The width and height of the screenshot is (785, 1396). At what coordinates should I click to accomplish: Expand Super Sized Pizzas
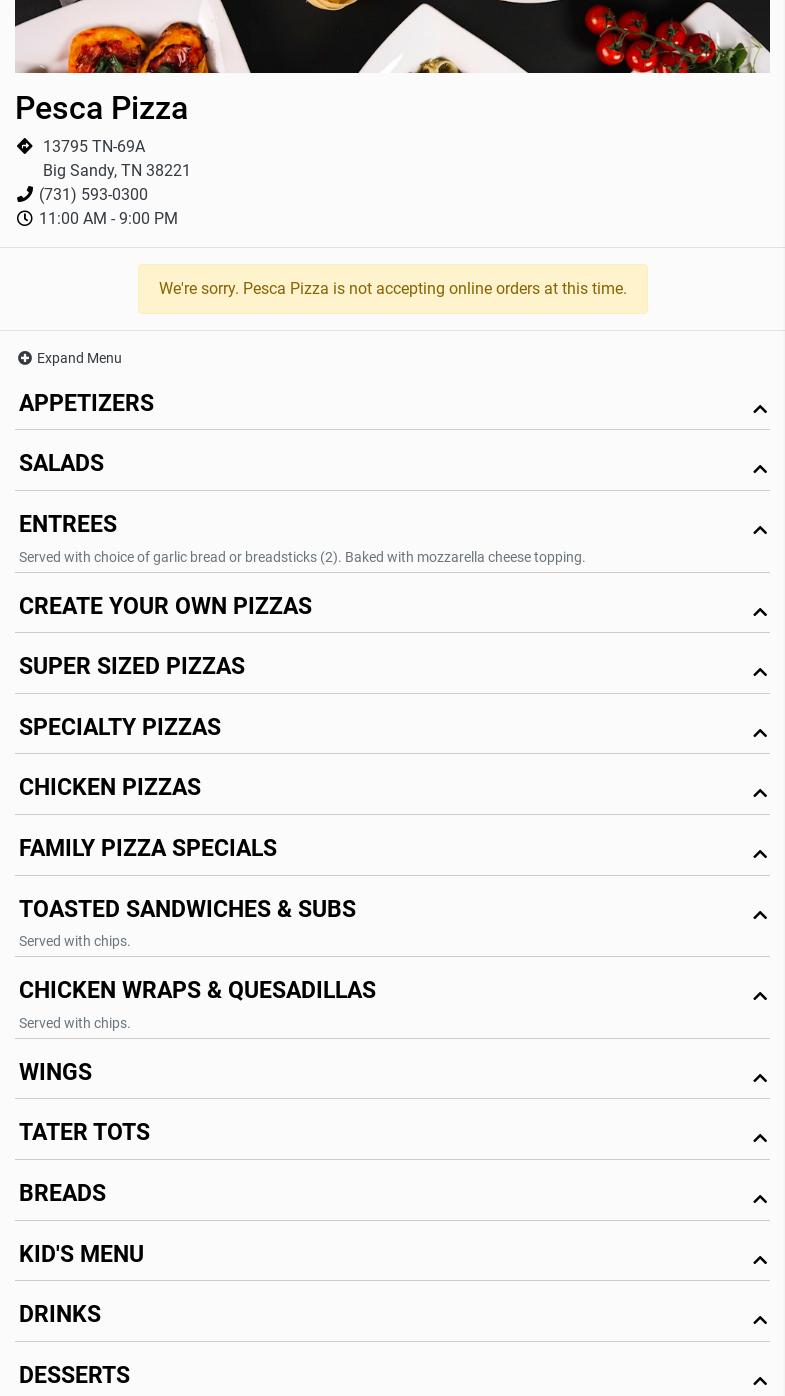coord(392,667)
